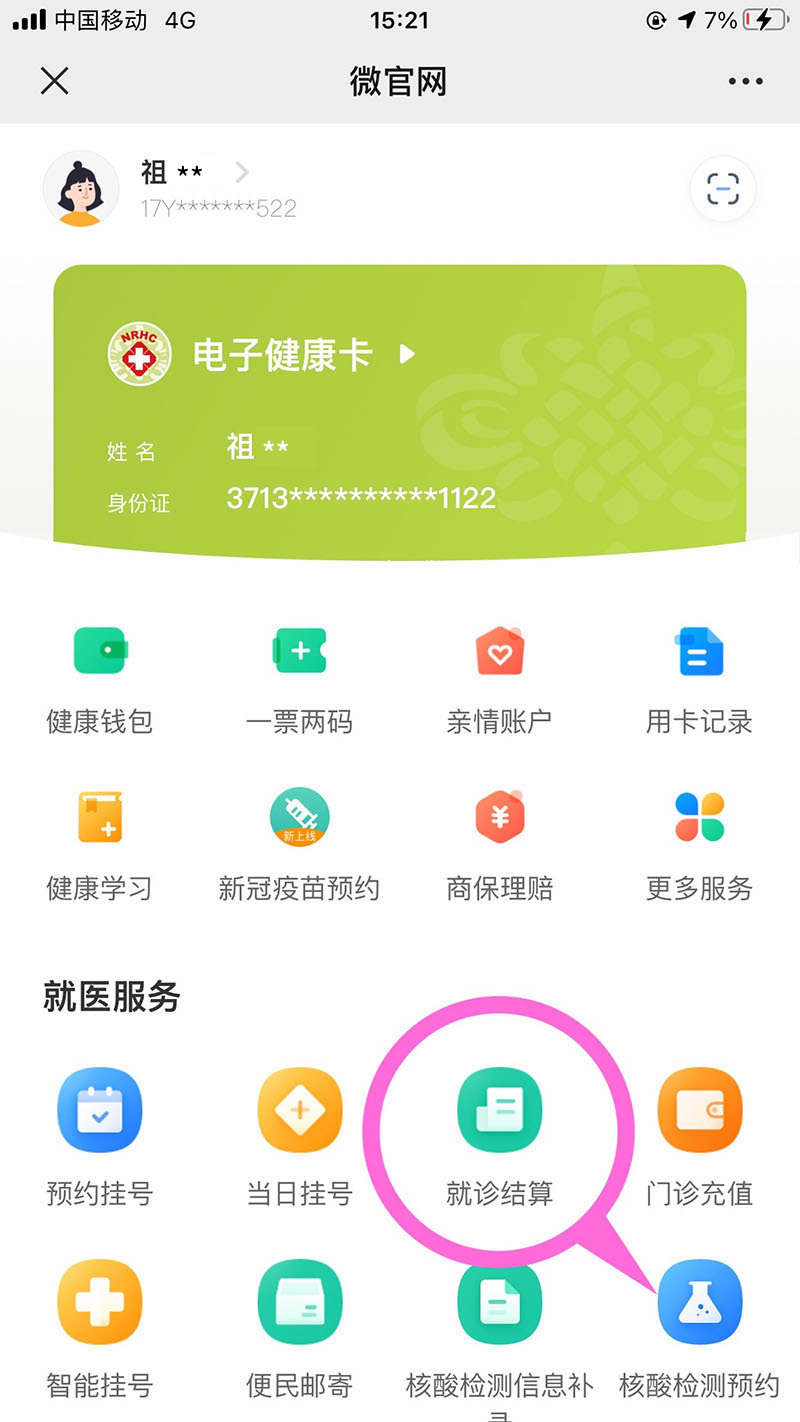Open 健康学习
Image resolution: width=800 pixels, height=1422 pixels.
click(x=100, y=845)
